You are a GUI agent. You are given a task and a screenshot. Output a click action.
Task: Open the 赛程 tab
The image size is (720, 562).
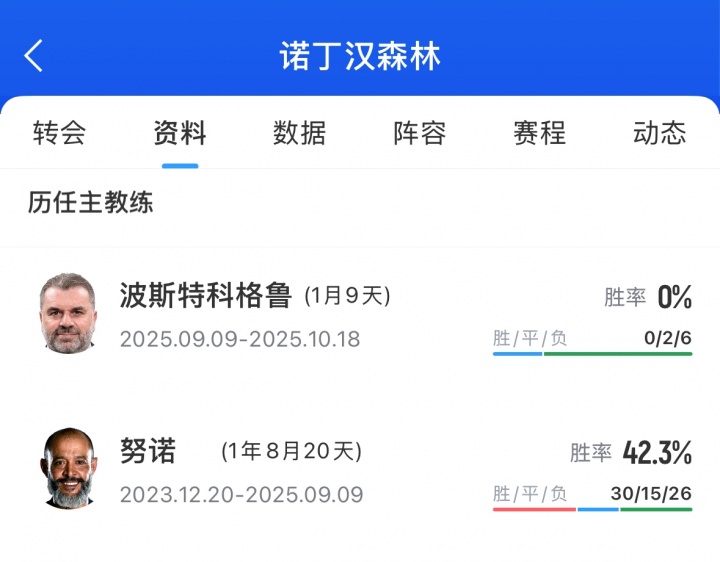pyautogui.click(x=540, y=133)
